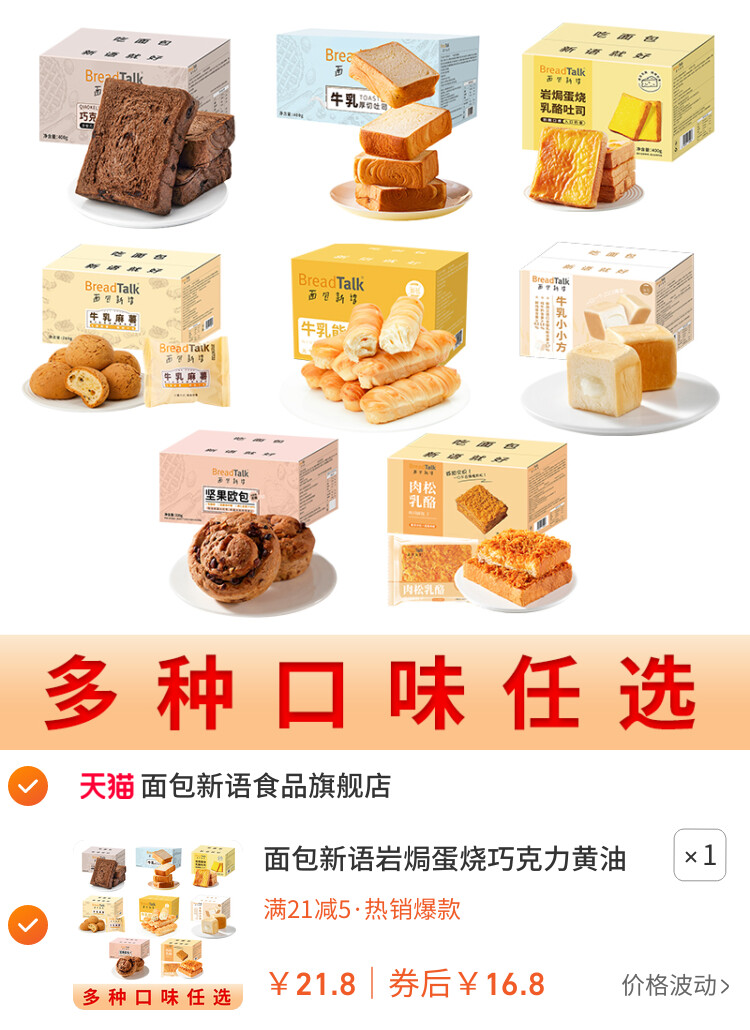Change the ×1 quantity
This screenshot has width=750, height=1030.
699,856
